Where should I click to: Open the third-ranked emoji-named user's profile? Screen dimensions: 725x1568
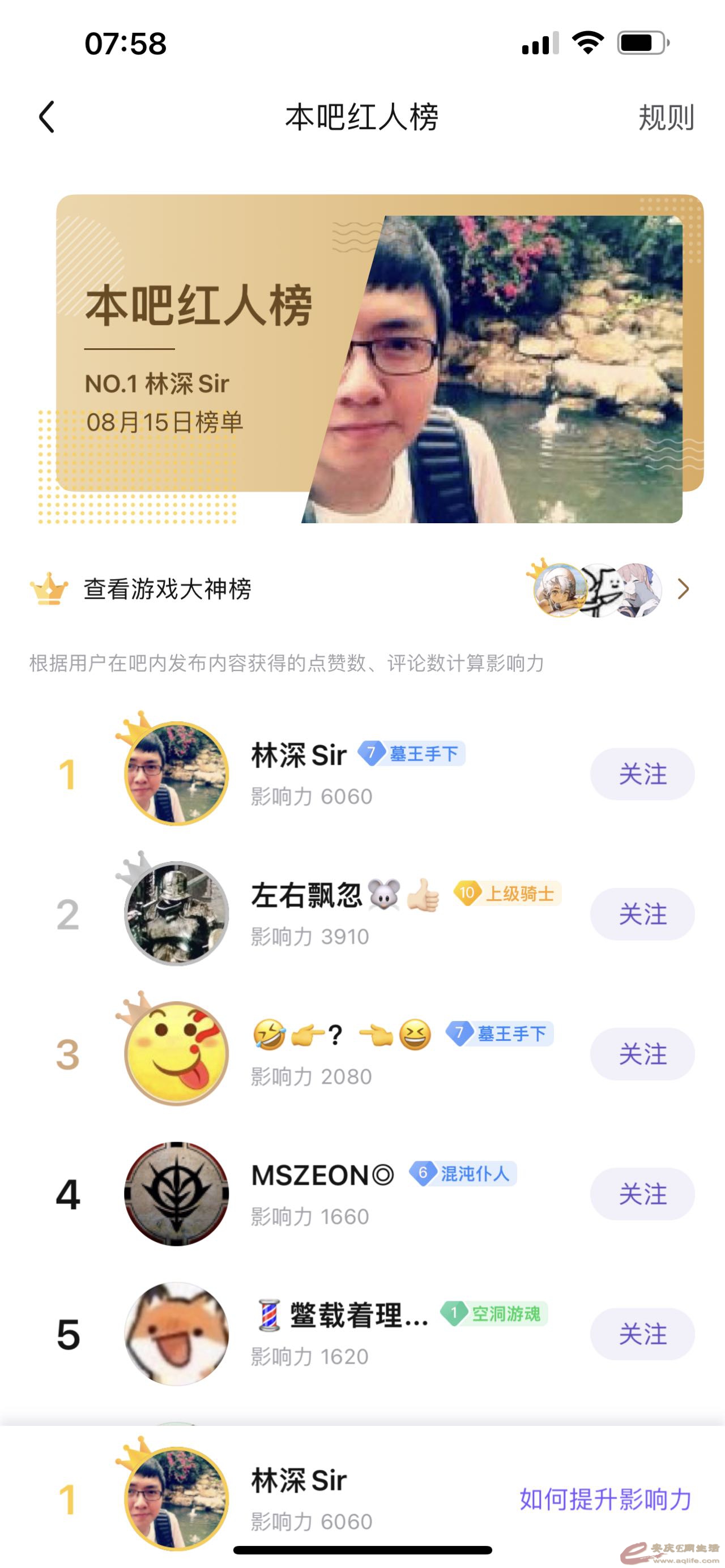[177, 1054]
